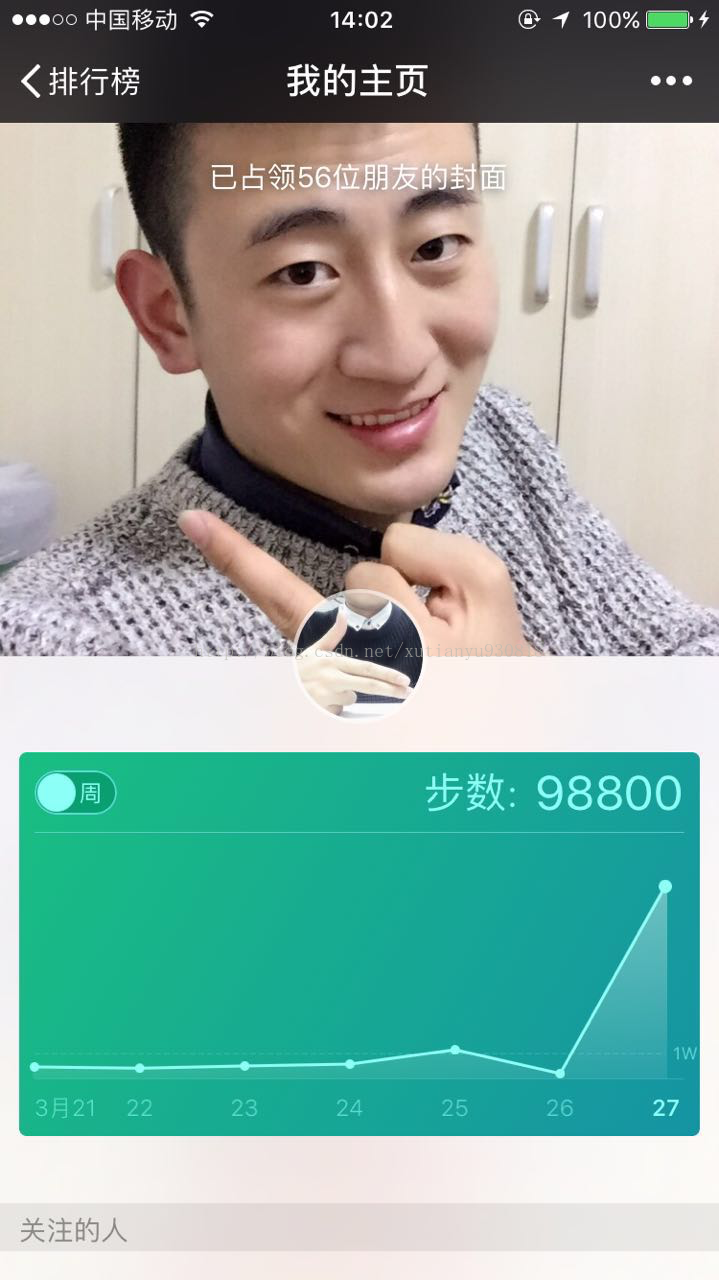Select the data point for day 25
Screen dimensions: 719x1280
click(455, 1050)
